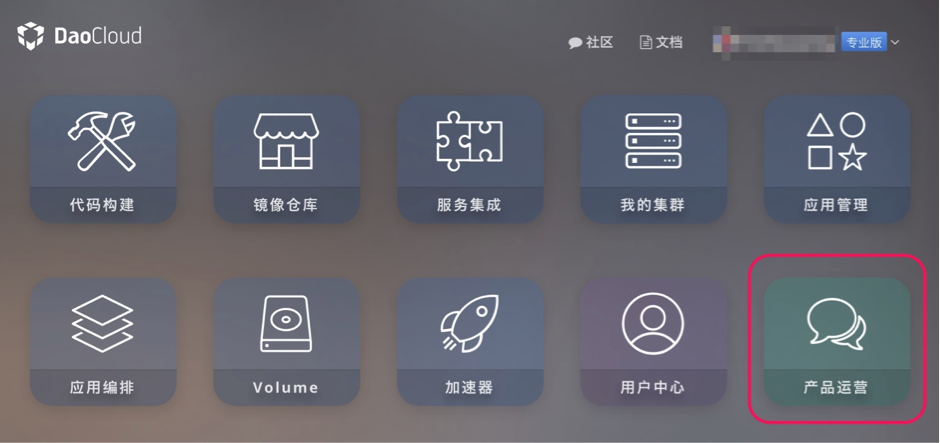This screenshot has width=940, height=443.
Task: Launch the 加速器 tile
Action: (x=469, y=341)
